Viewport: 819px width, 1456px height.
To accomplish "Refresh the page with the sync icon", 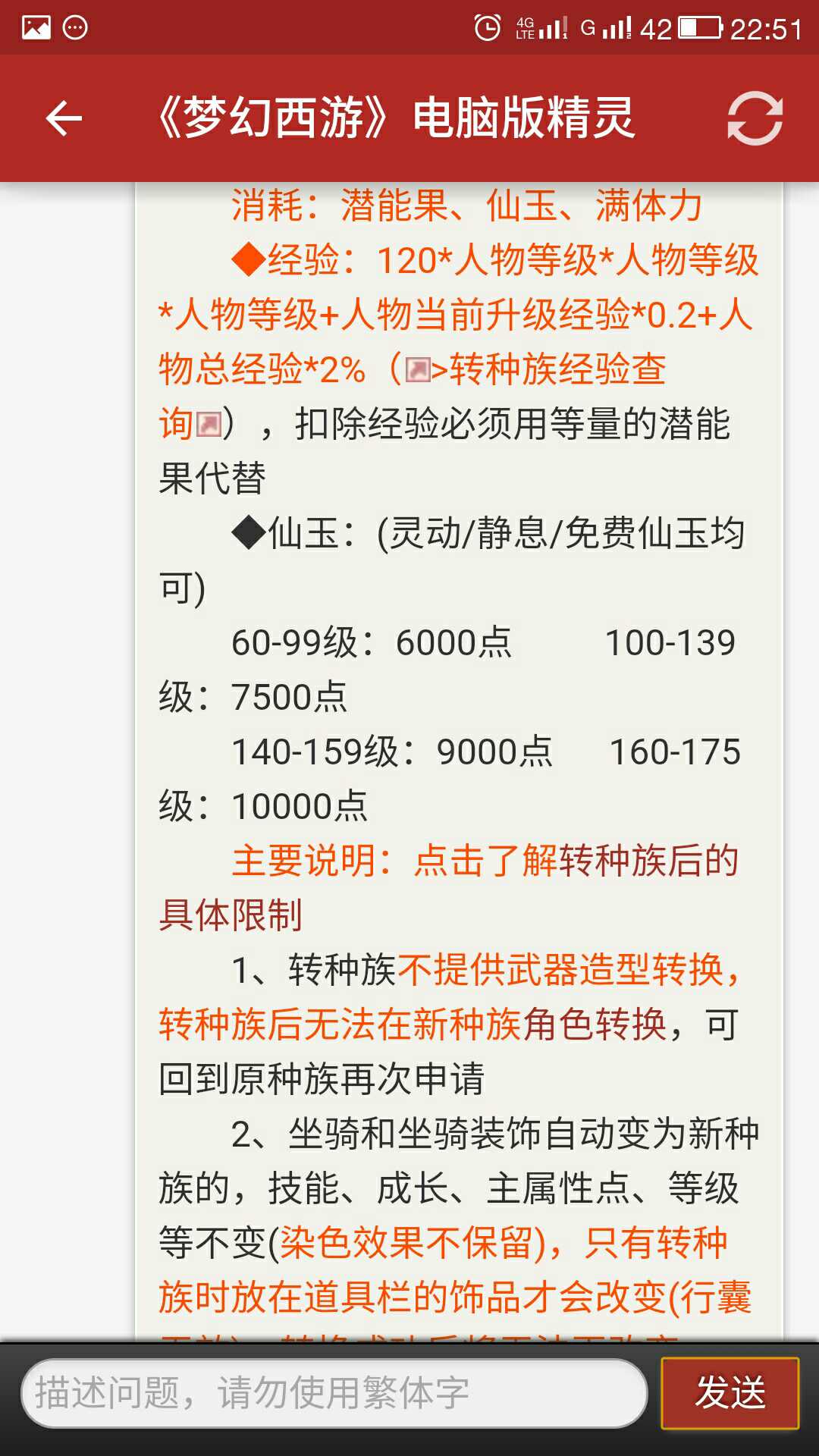I will (x=755, y=118).
